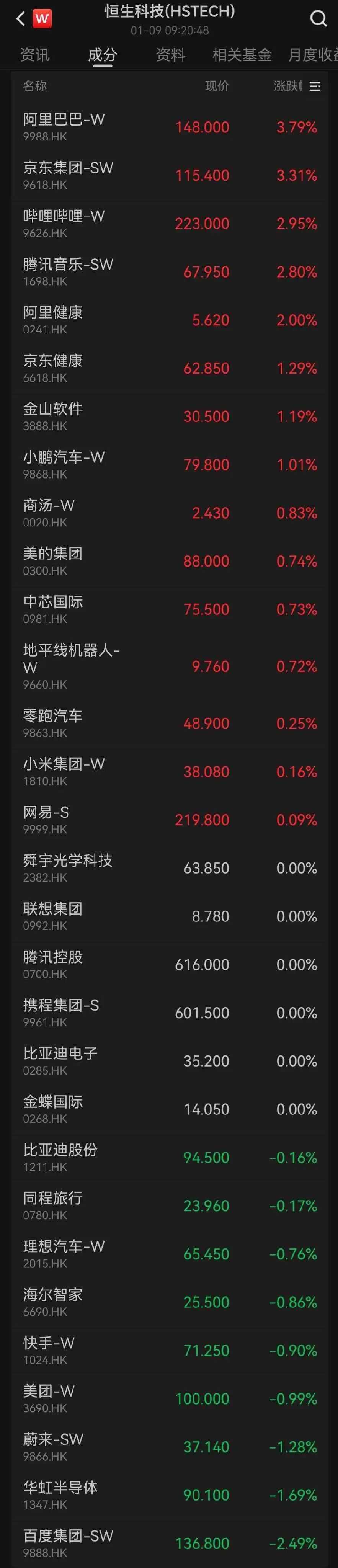Screen dimensions: 338x1568
Task: View 中芯国际 stock details
Action: click(x=169, y=609)
